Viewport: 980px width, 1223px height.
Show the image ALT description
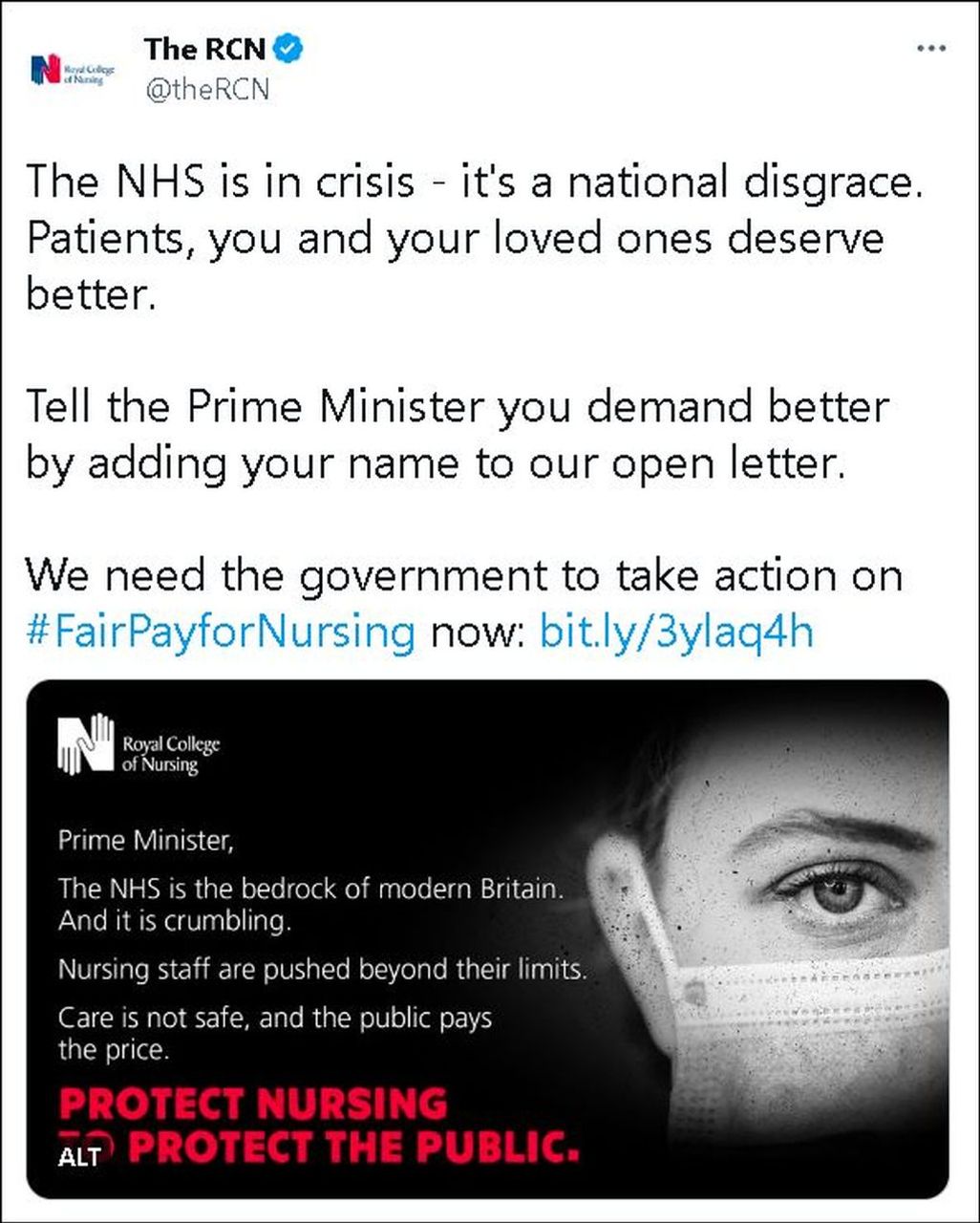(x=80, y=1157)
